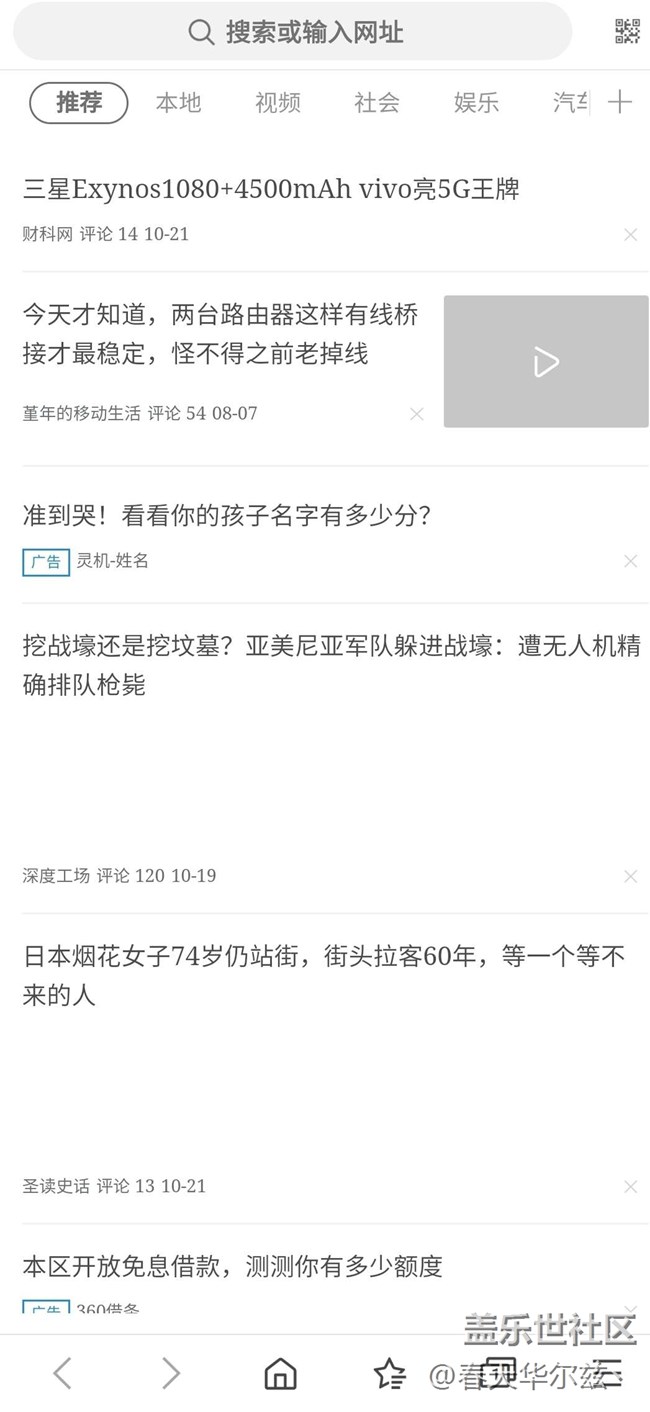Add a channel with the plus icon
Image resolution: width=650 pixels, height=1412 pixels.
click(x=620, y=102)
